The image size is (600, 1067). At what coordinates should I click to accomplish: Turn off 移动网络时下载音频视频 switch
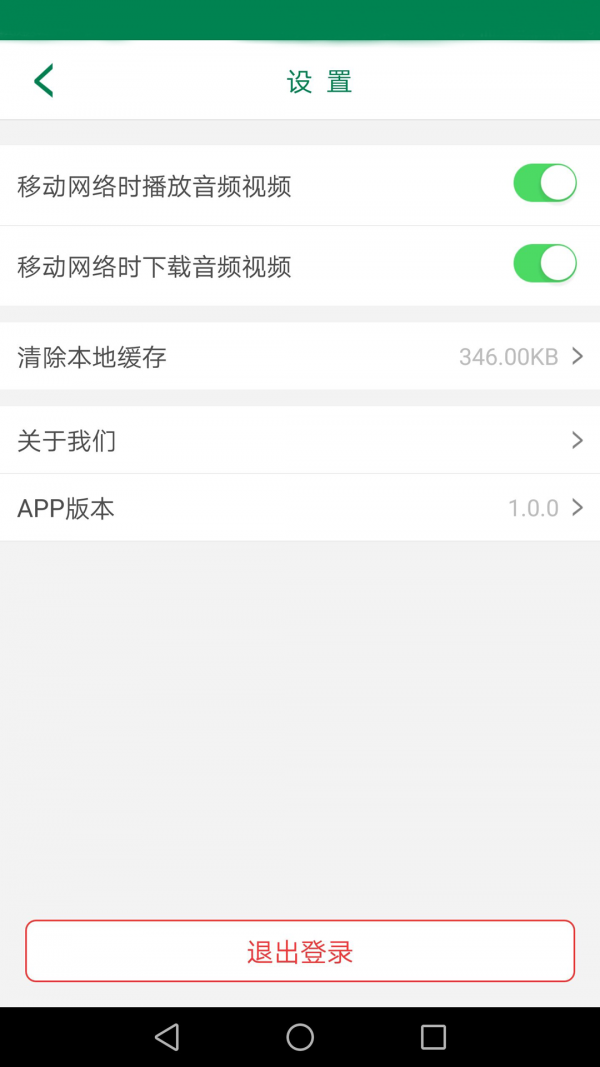pos(544,264)
